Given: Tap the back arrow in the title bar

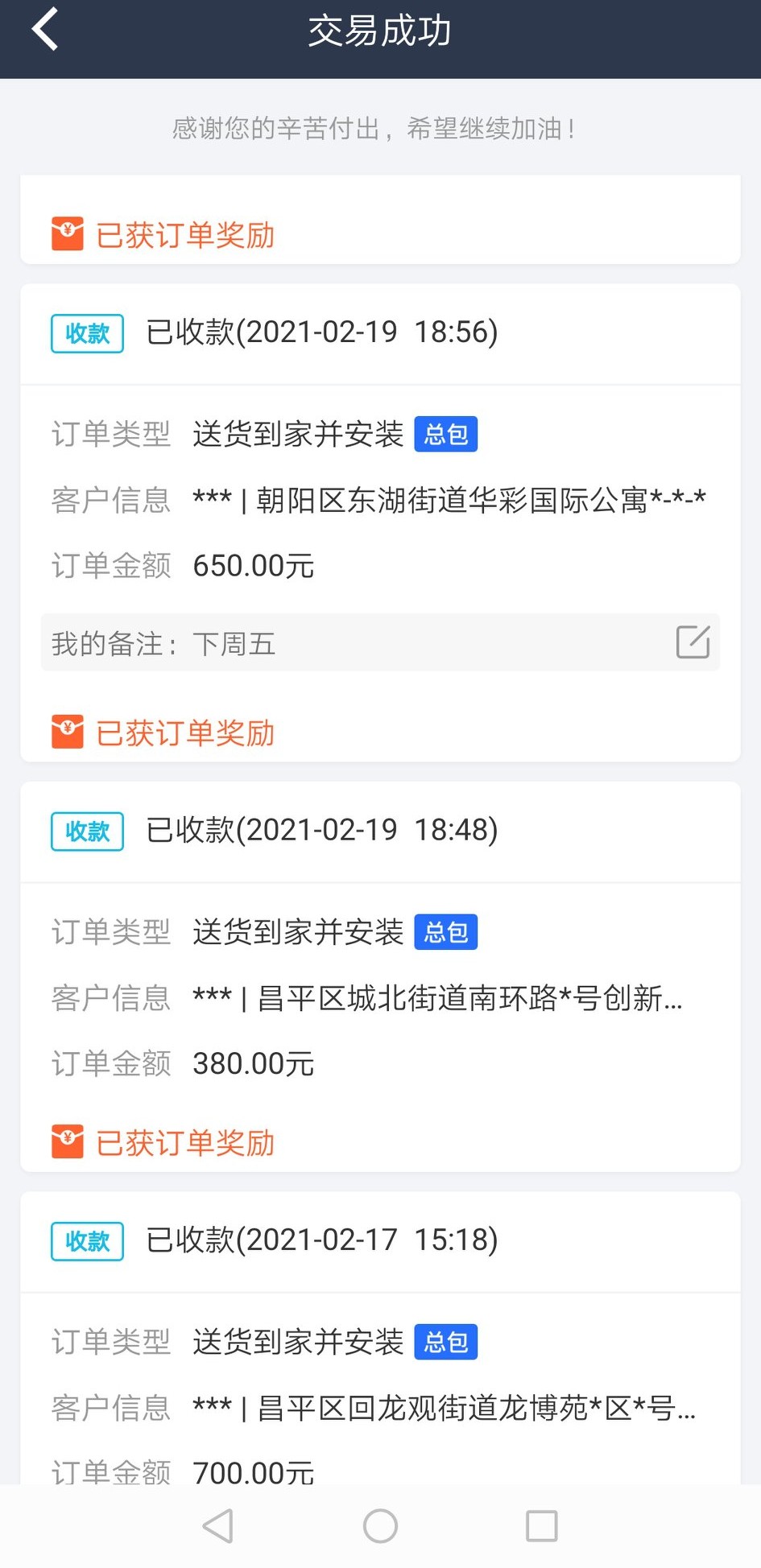Looking at the screenshot, I should [x=44, y=29].
